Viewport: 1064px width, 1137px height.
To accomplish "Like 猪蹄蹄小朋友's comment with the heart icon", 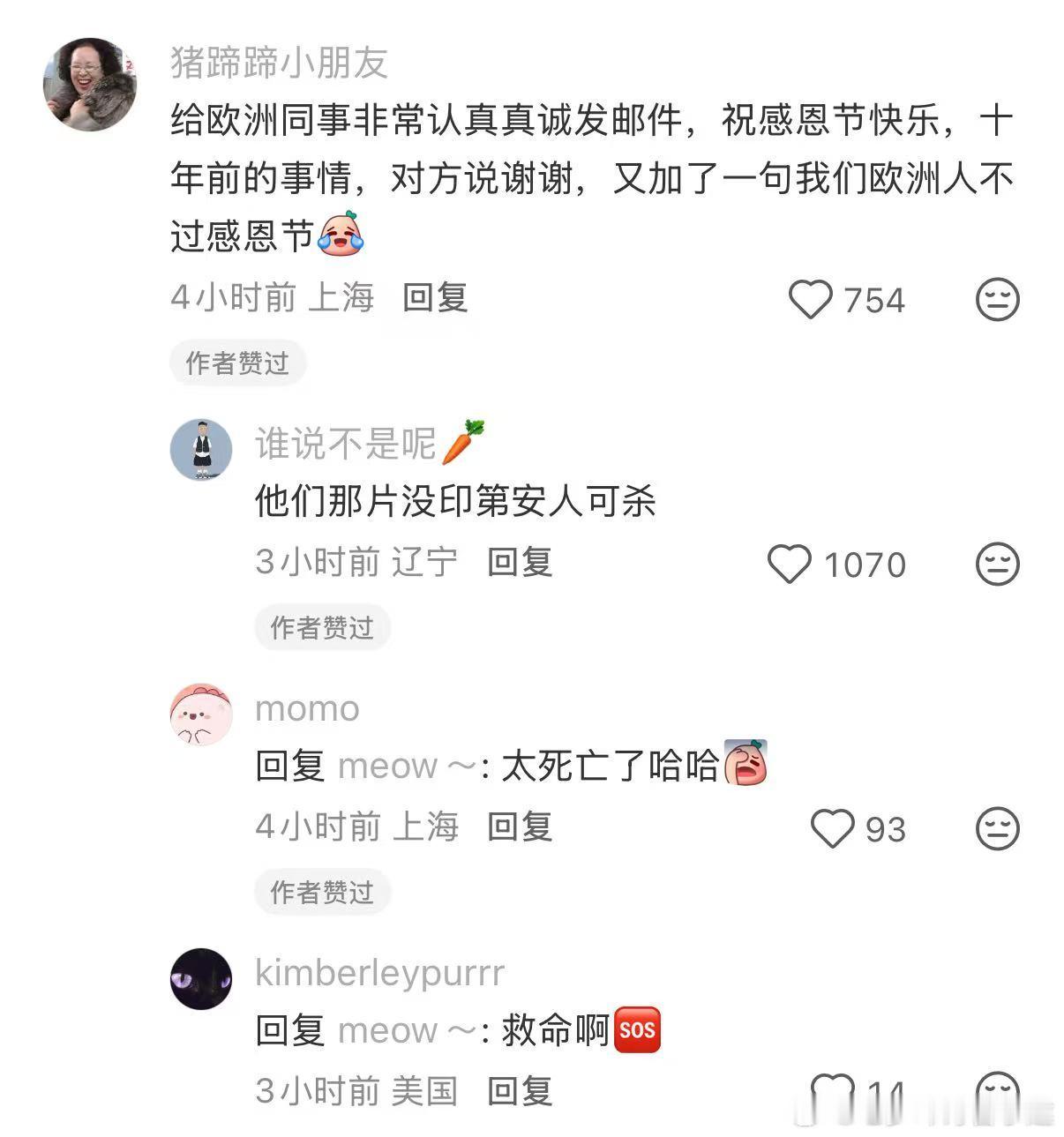I will (812, 300).
